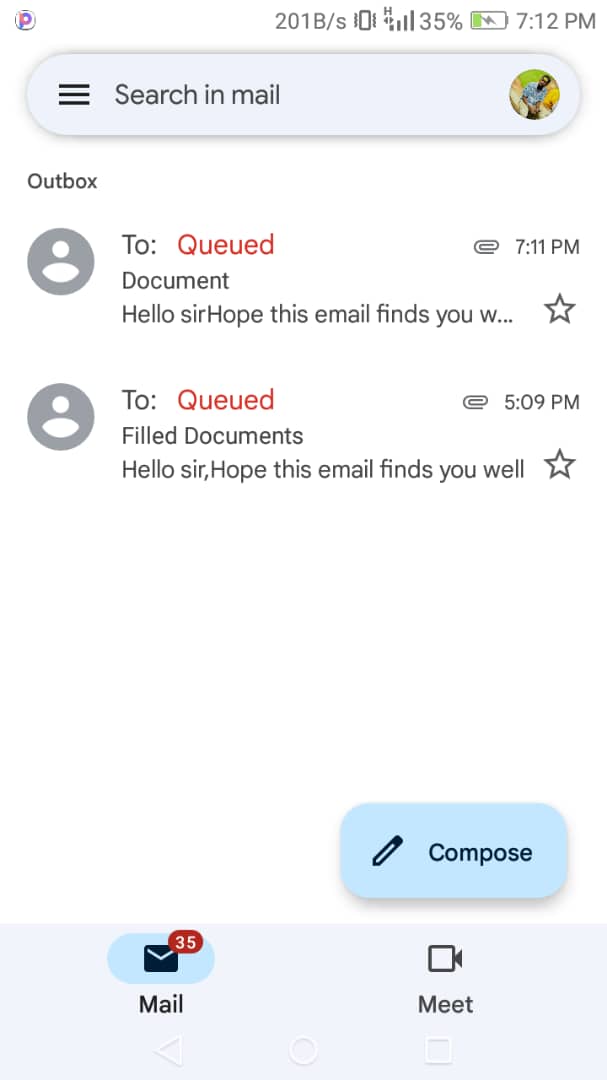
Task: Star the Document email from 7:11 PM
Action: point(559,310)
